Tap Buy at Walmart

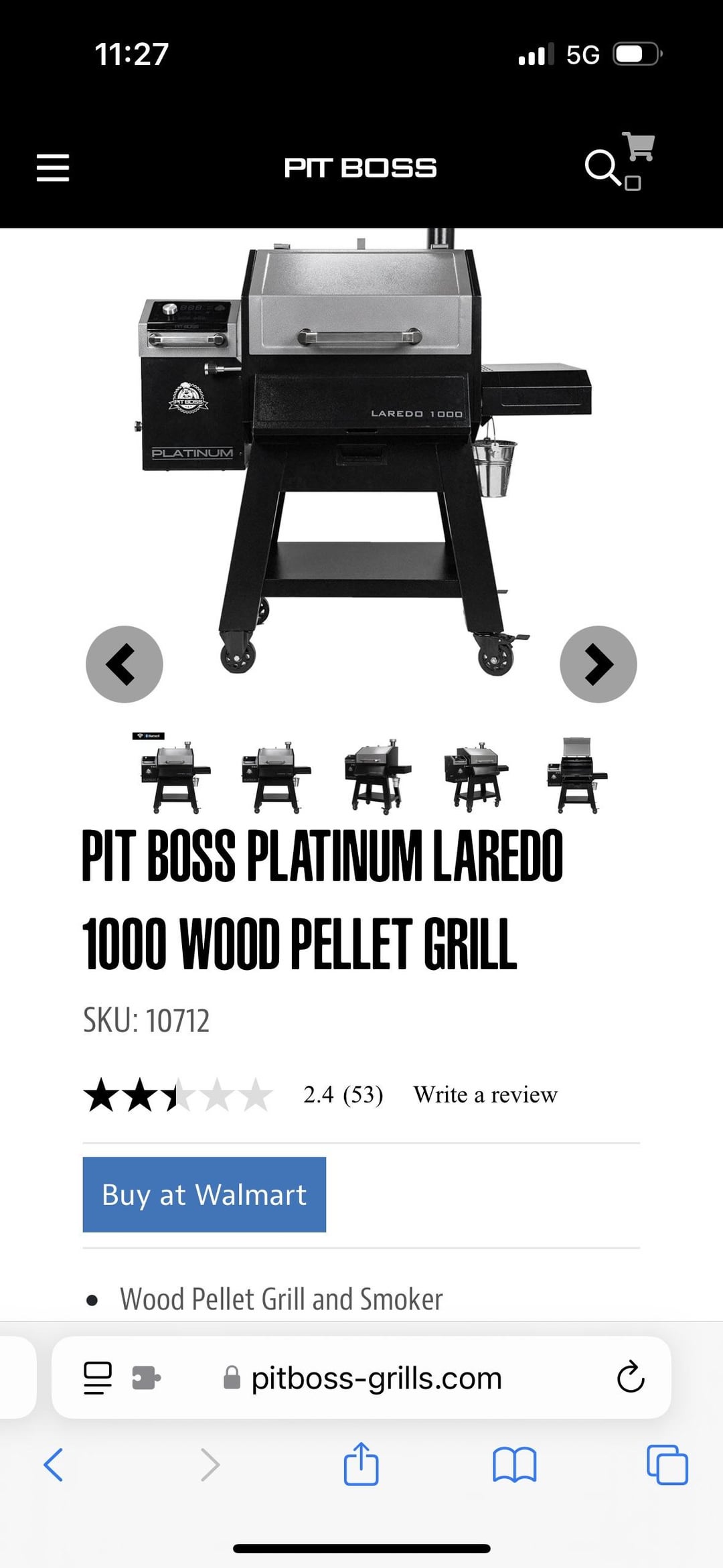[x=204, y=1194]
